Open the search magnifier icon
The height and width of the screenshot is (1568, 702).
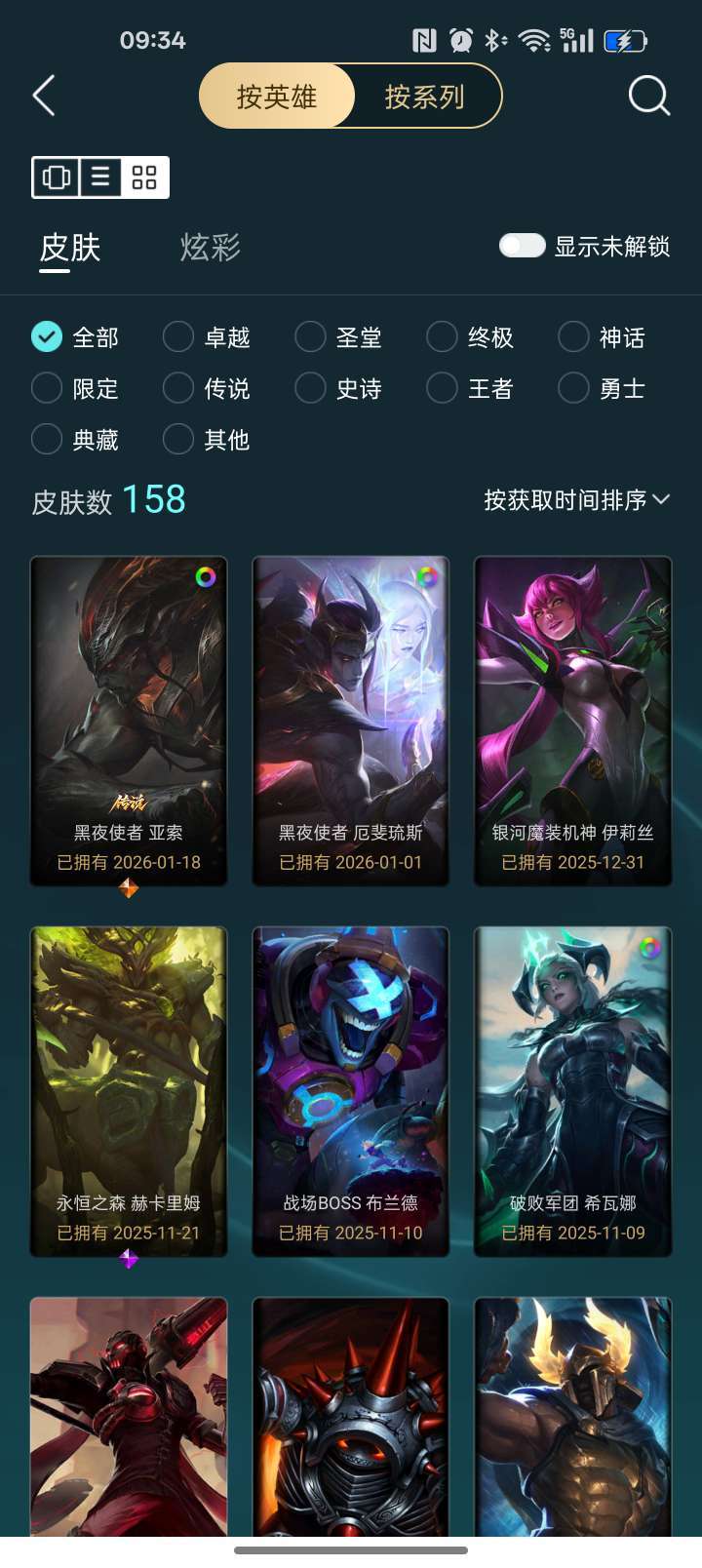[x=648, y=96]
